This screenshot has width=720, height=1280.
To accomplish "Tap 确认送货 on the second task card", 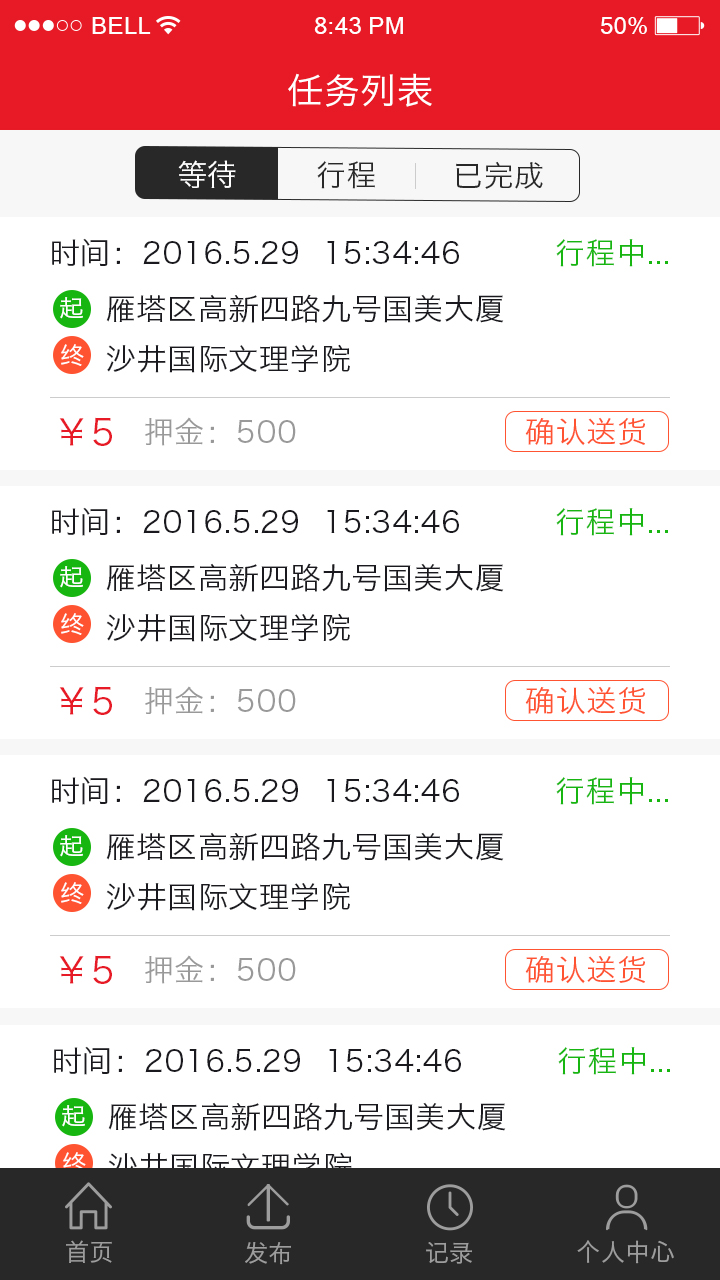I will tap(587, 701).
